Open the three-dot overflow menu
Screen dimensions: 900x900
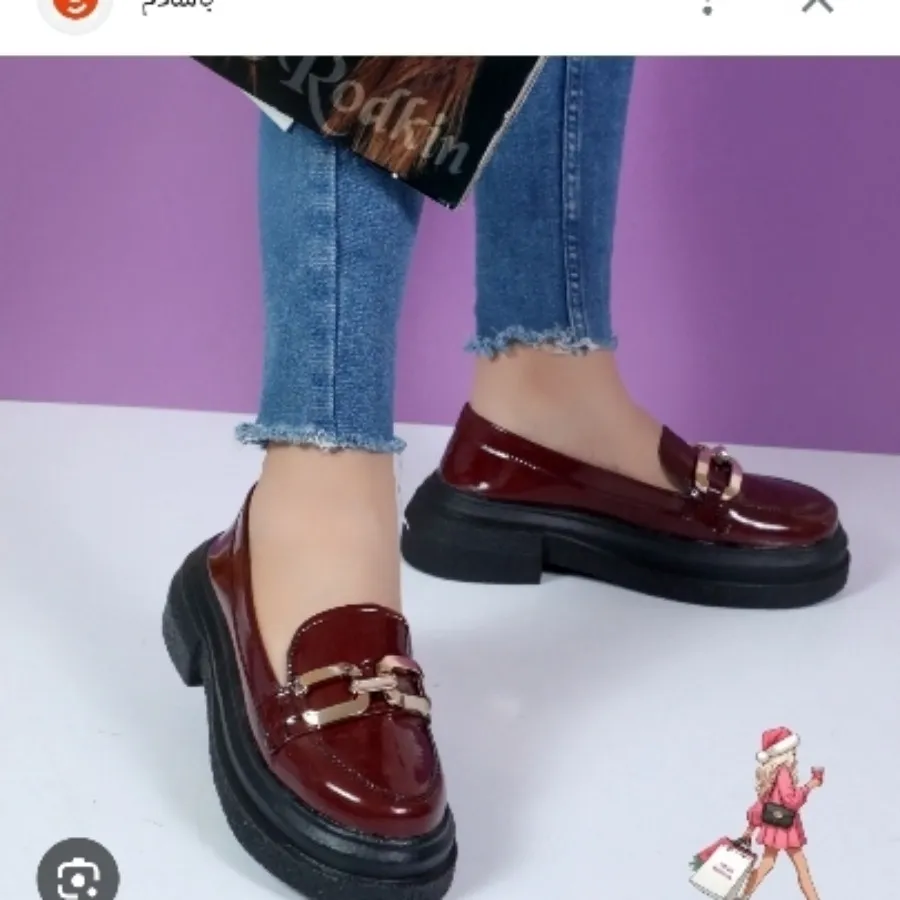pyautogui.click(x=707, y=6)
